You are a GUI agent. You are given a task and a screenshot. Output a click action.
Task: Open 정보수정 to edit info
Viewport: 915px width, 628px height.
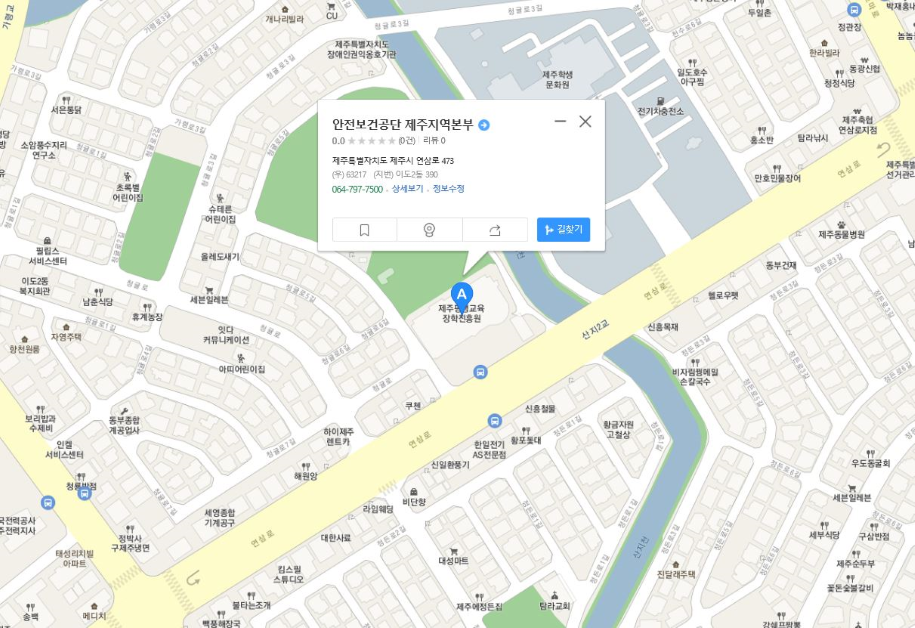pos(447,189)
